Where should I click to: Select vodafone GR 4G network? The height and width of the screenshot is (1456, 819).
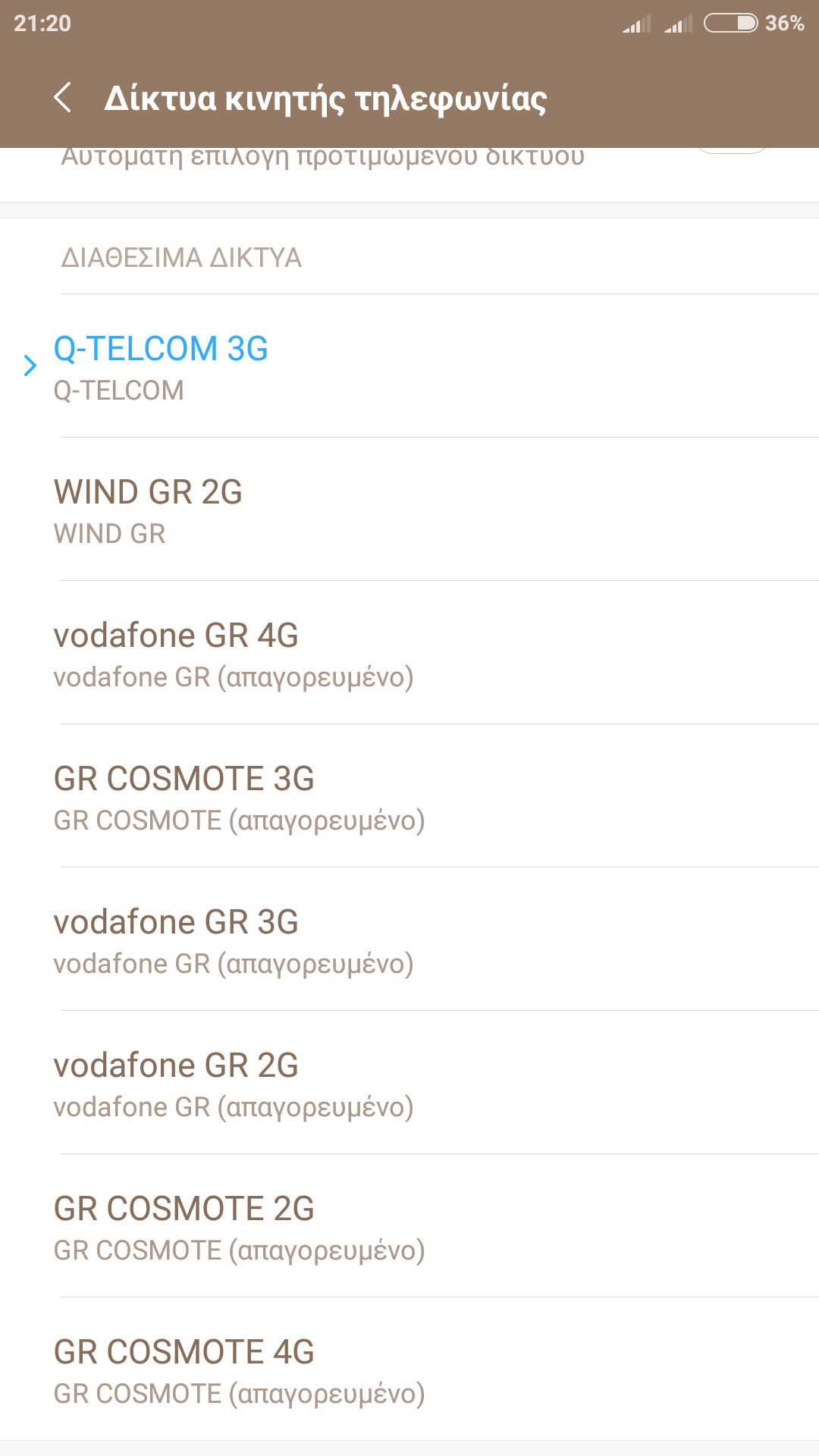409,653
